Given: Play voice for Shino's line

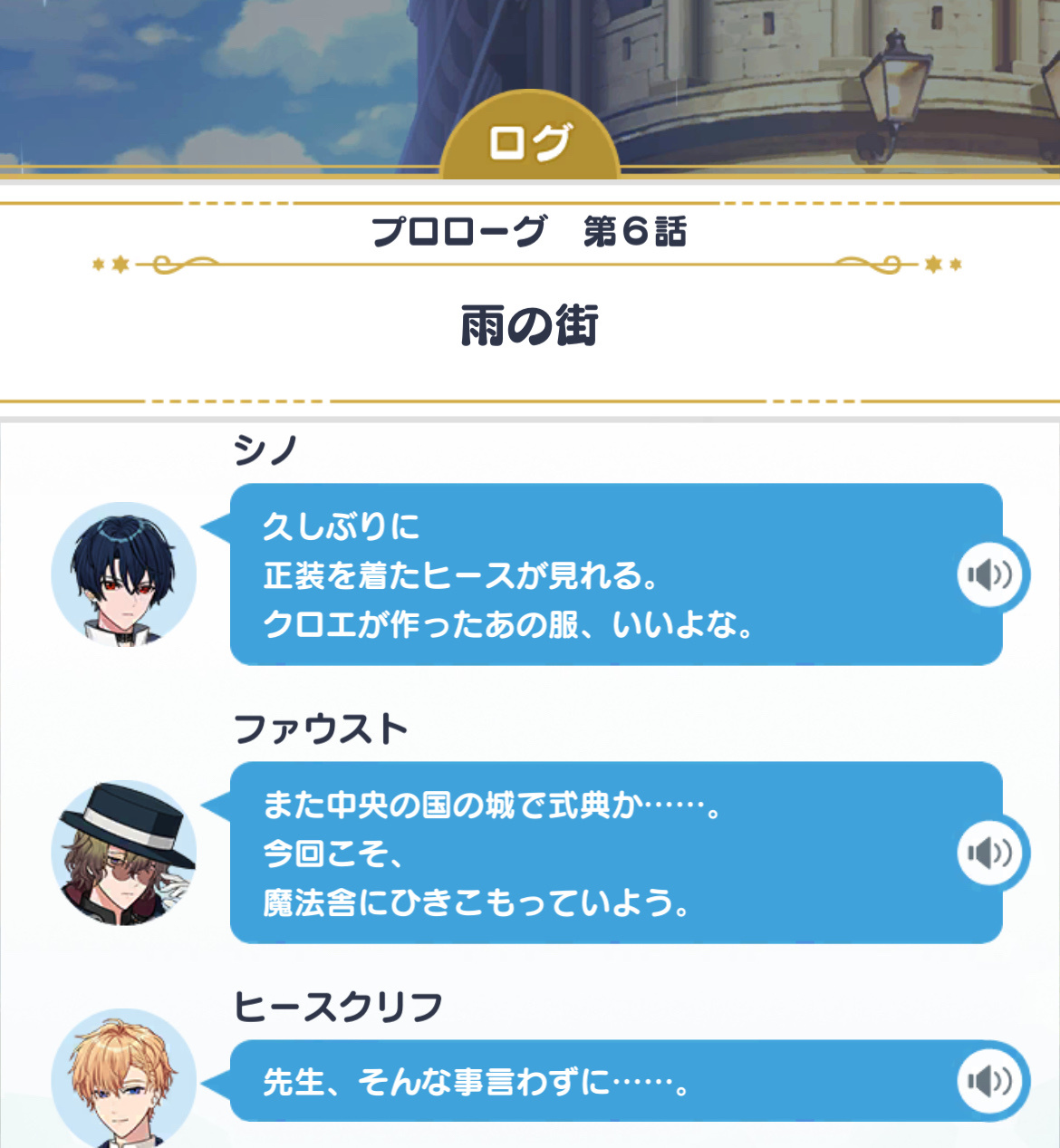Looking at the screenshot, I should click(990, 574).
